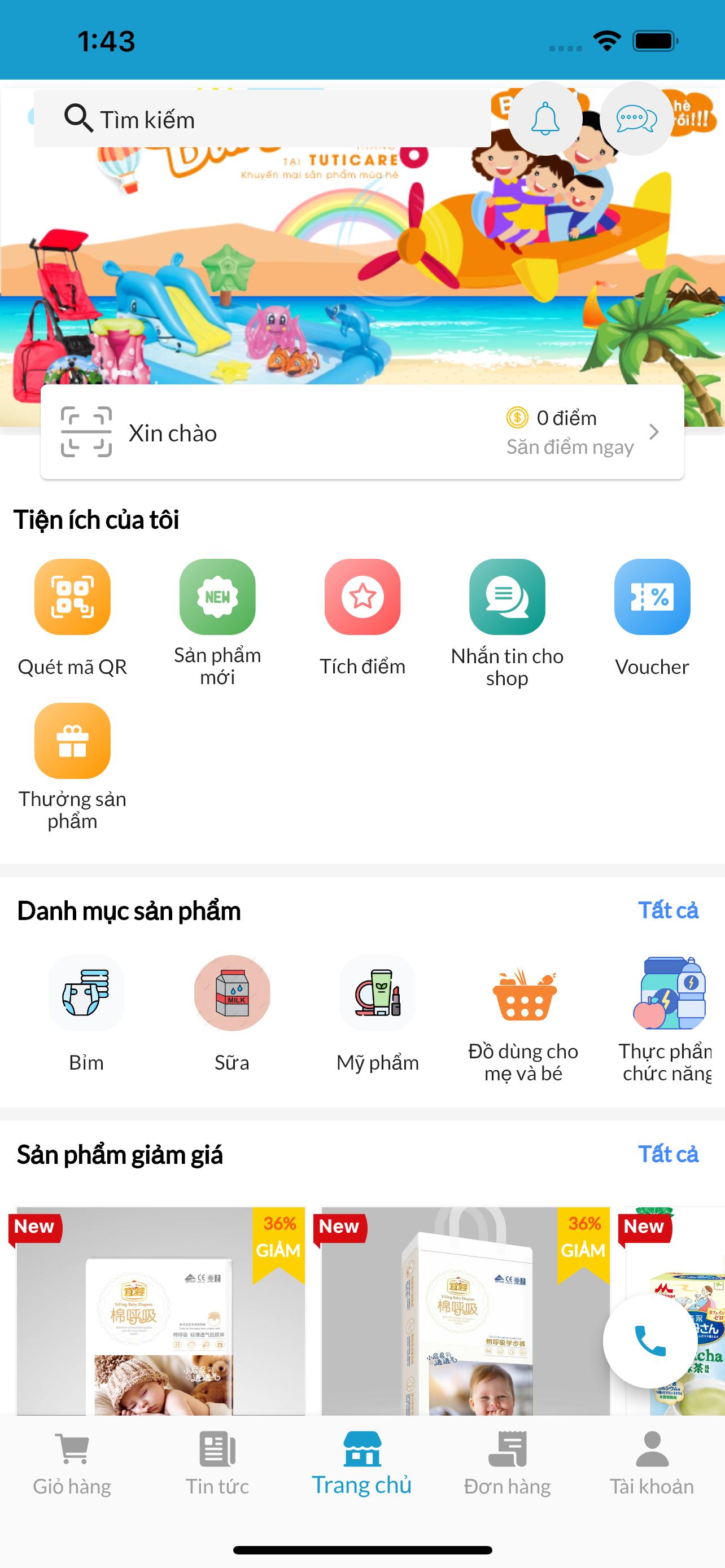The width and height of the screenshot is (725, 1568).
Task: Open Thưởng sản phẩm shortcut
Action: [72, 742]
